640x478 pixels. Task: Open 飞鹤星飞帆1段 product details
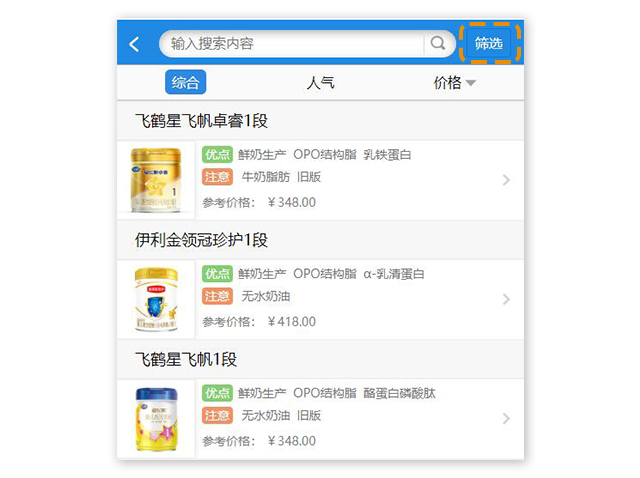pos(320,418)
